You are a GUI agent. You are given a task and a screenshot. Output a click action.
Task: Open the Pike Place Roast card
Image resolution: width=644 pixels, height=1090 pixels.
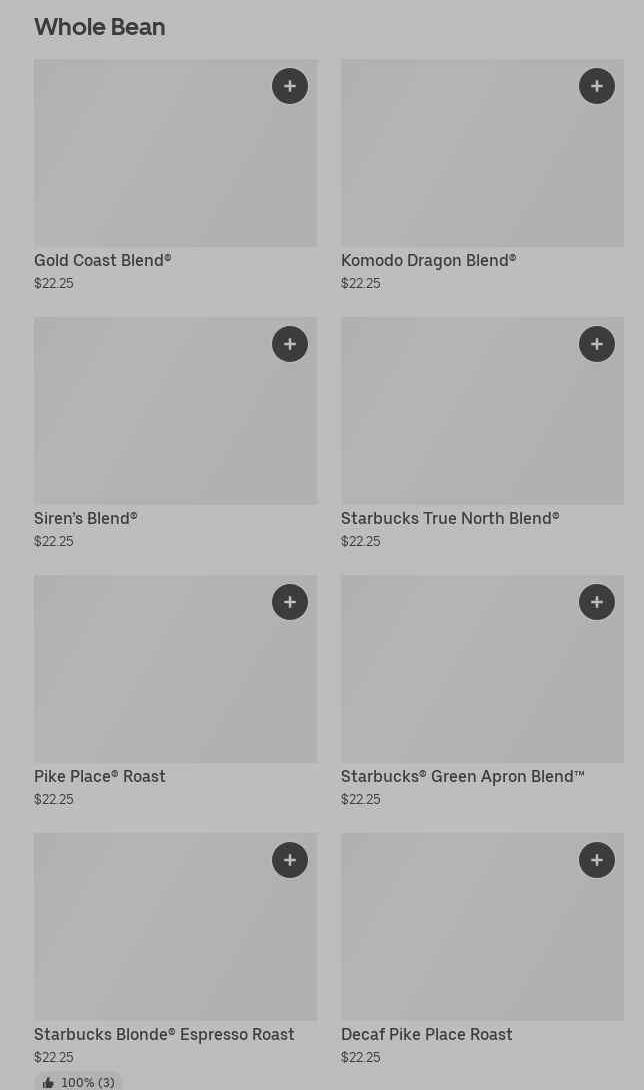[x=150, y=680]
